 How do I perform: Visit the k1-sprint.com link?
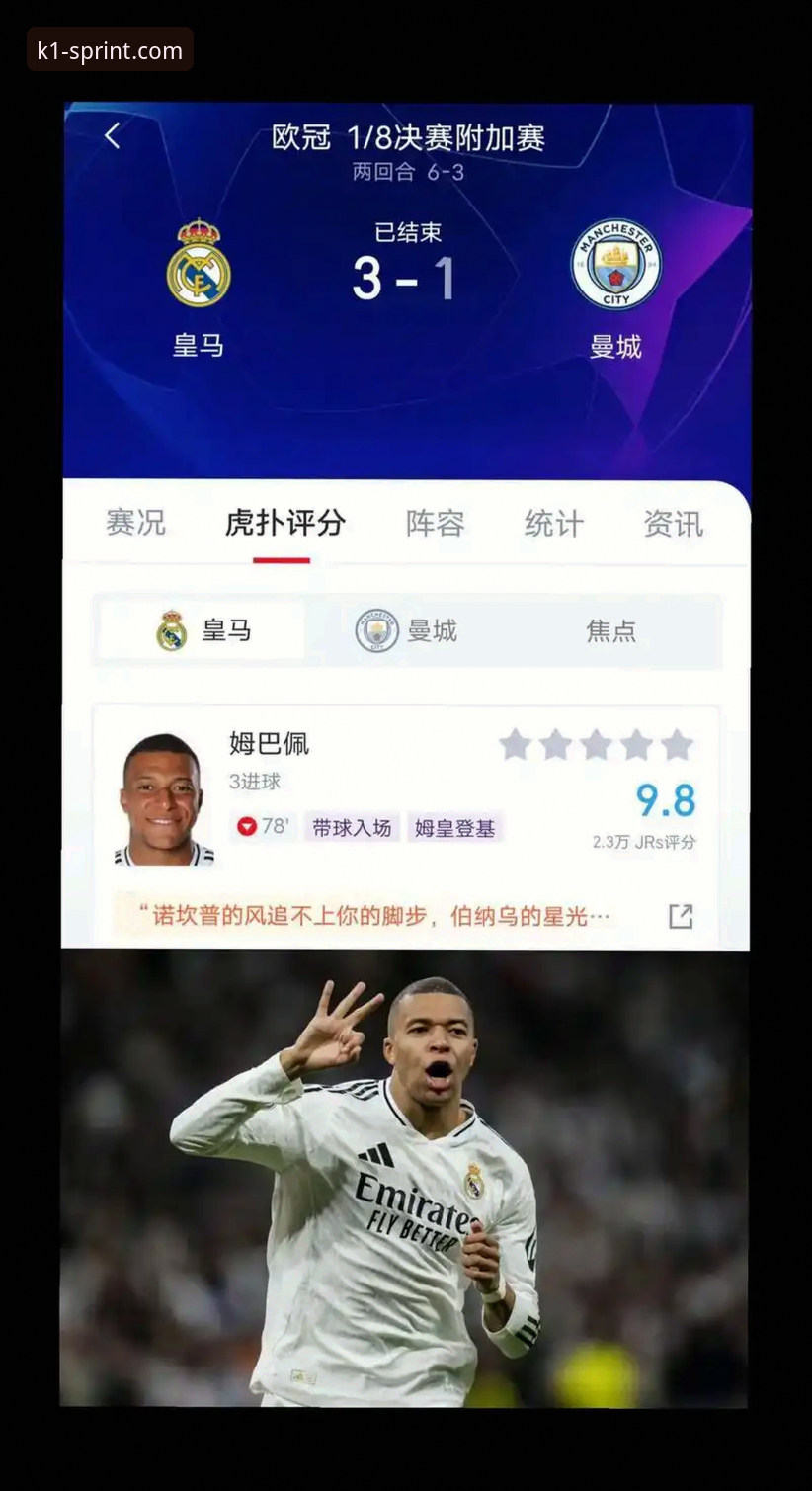point(109,49)
